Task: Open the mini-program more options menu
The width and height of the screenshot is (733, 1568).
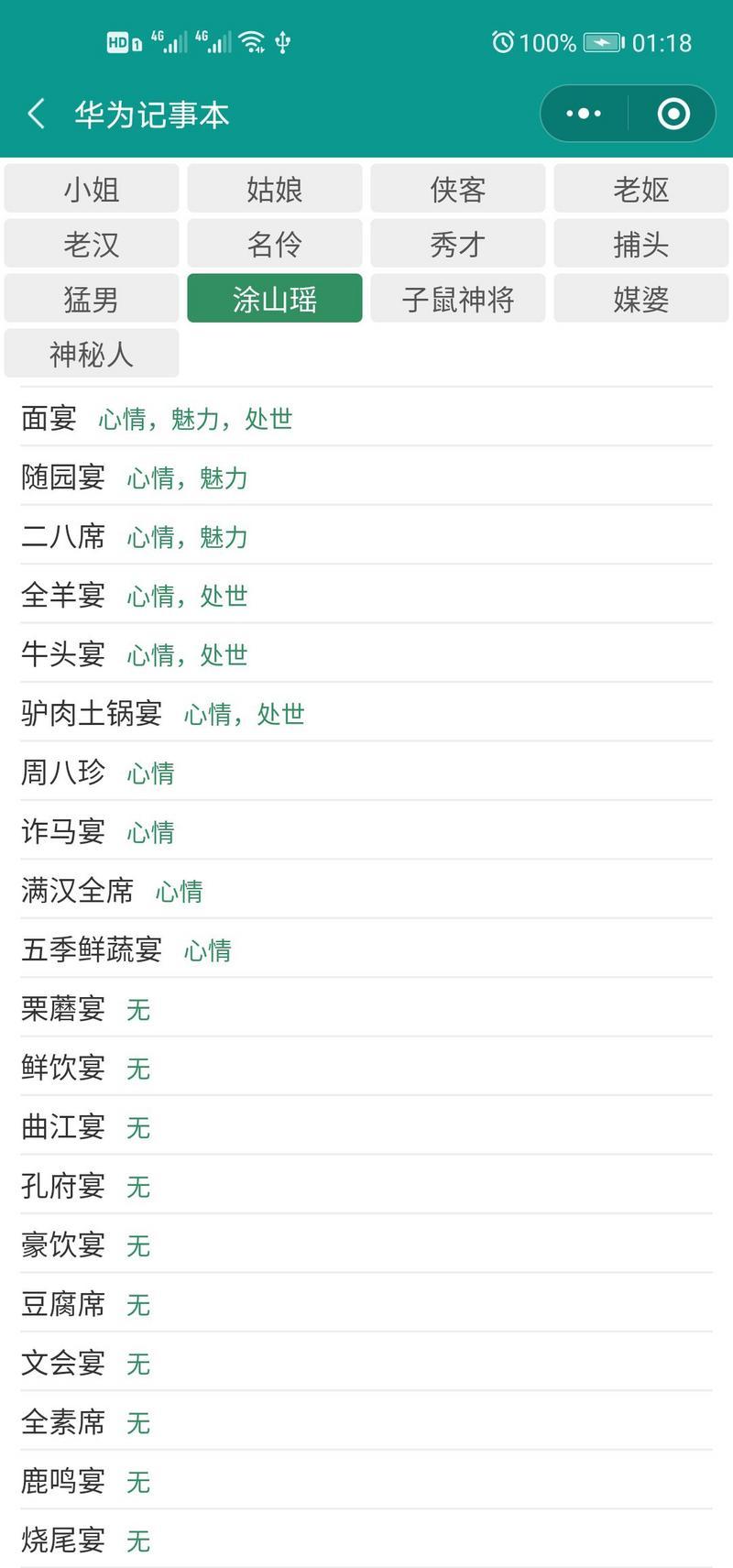Action: click(581, 113)
